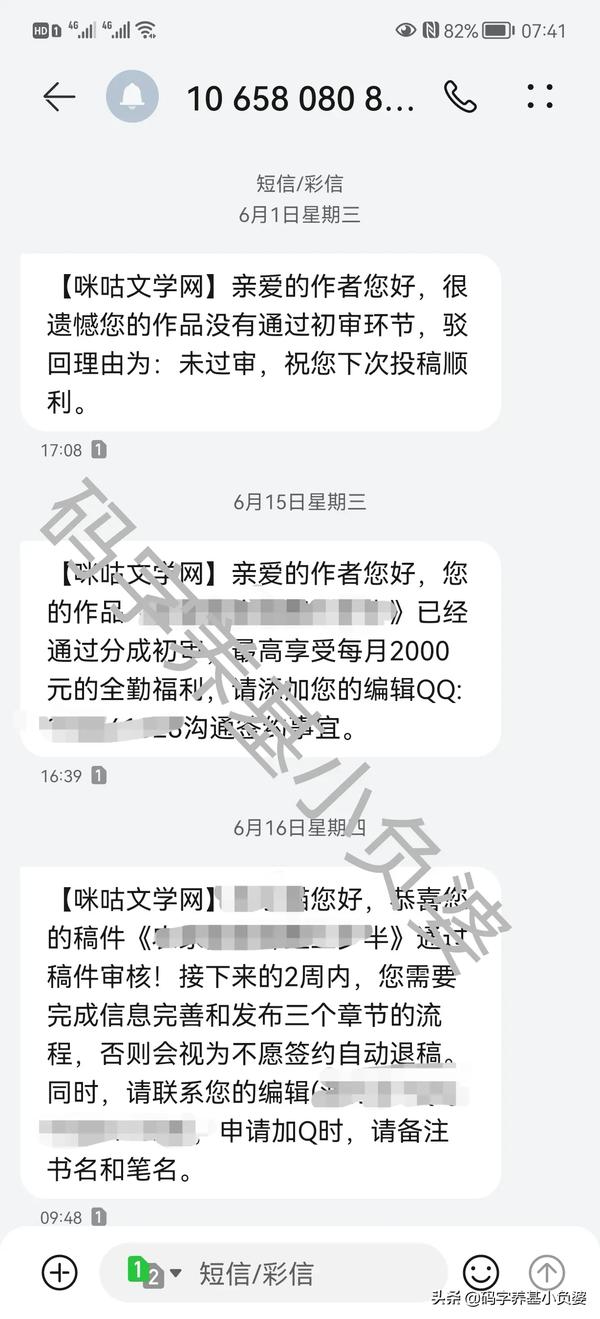This screenshot has width=600, height=1319.
Task: Call the sender's number
Action: pyautogui.click(x=460, y=96)
